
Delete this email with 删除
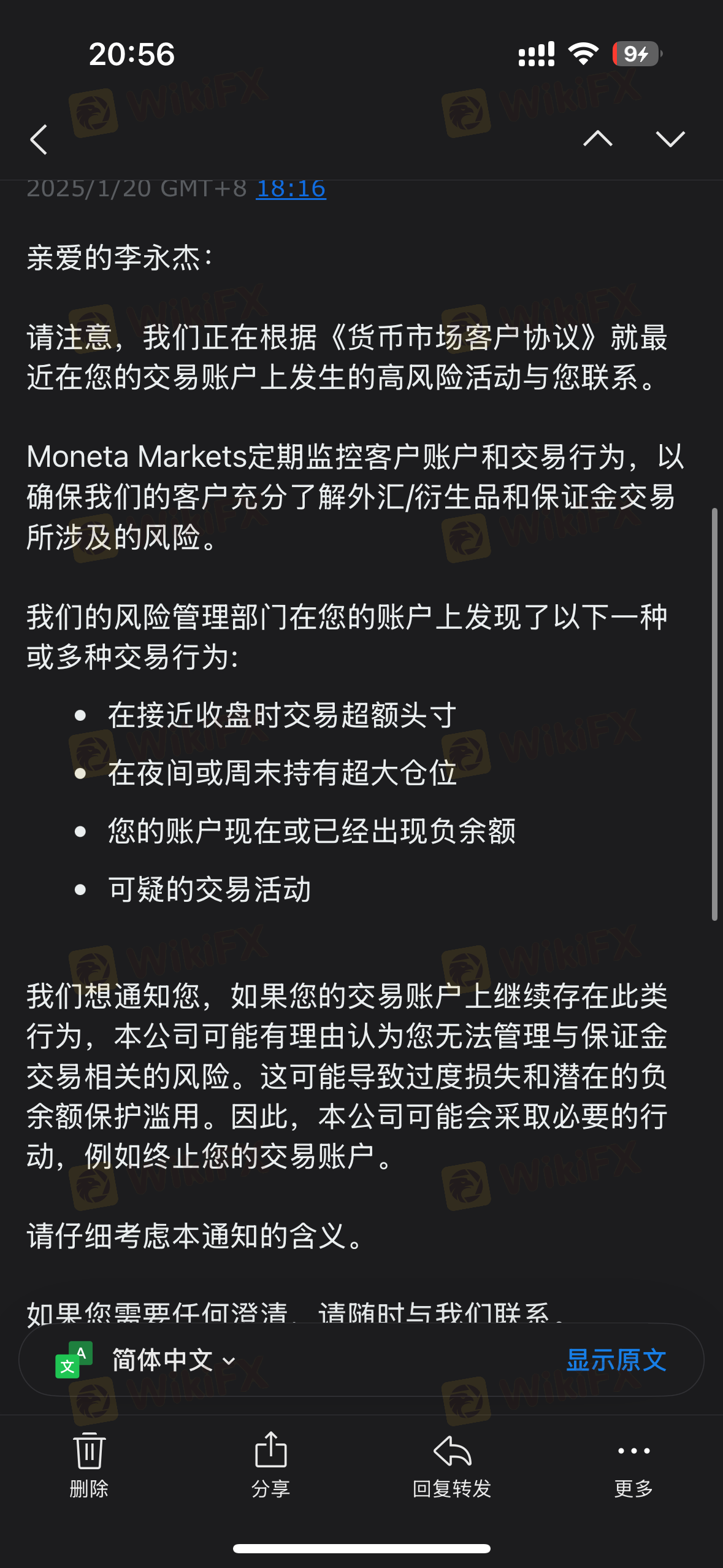click(90, 1464)
